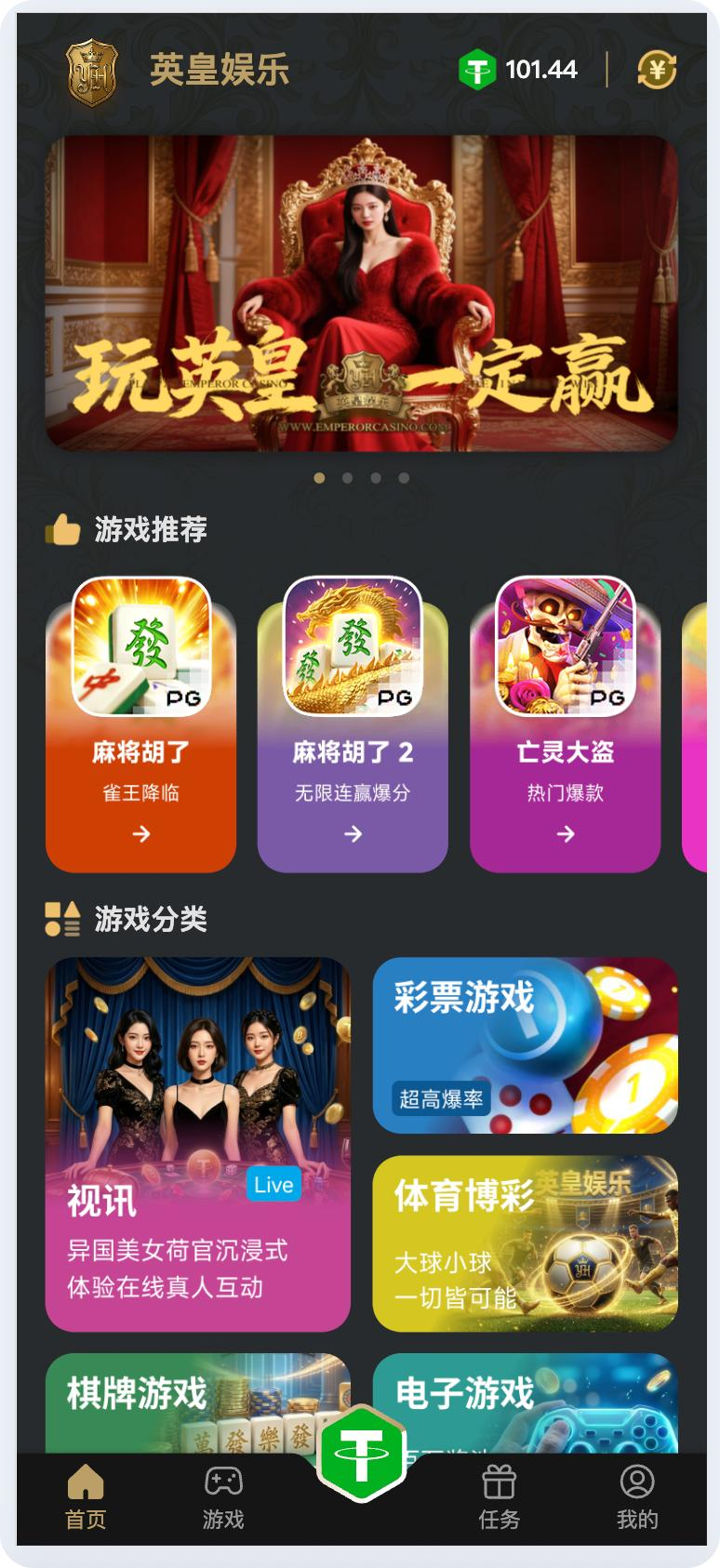Tap the 101.44 USDT balance
Screen dimensions: 720x1568
click(x=519, y=70)
